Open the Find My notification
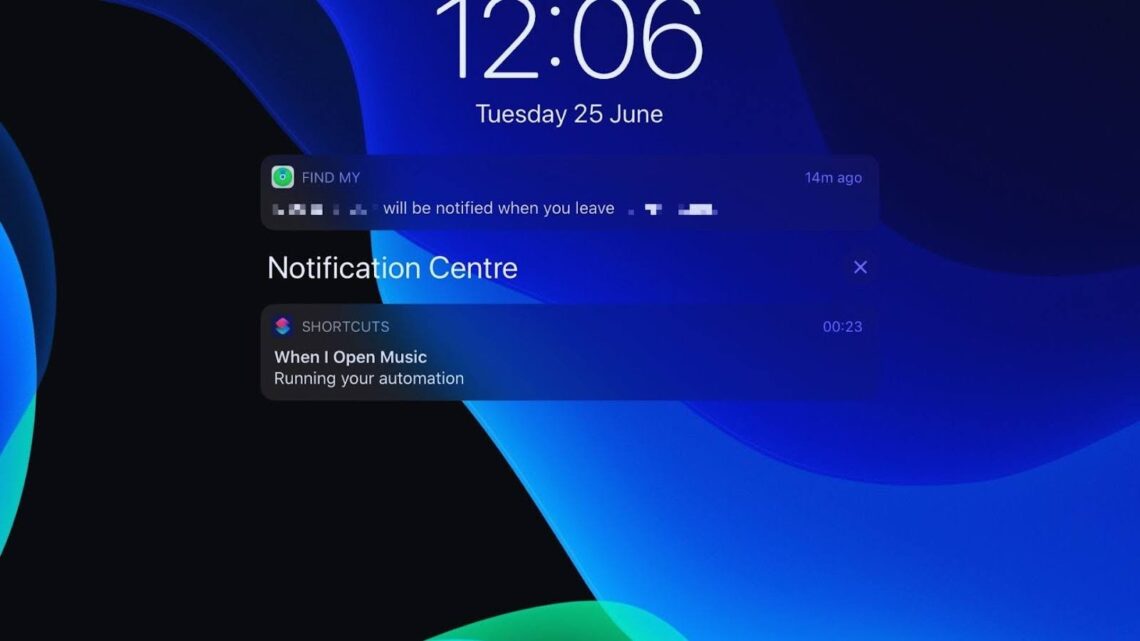 pos(569,193)
